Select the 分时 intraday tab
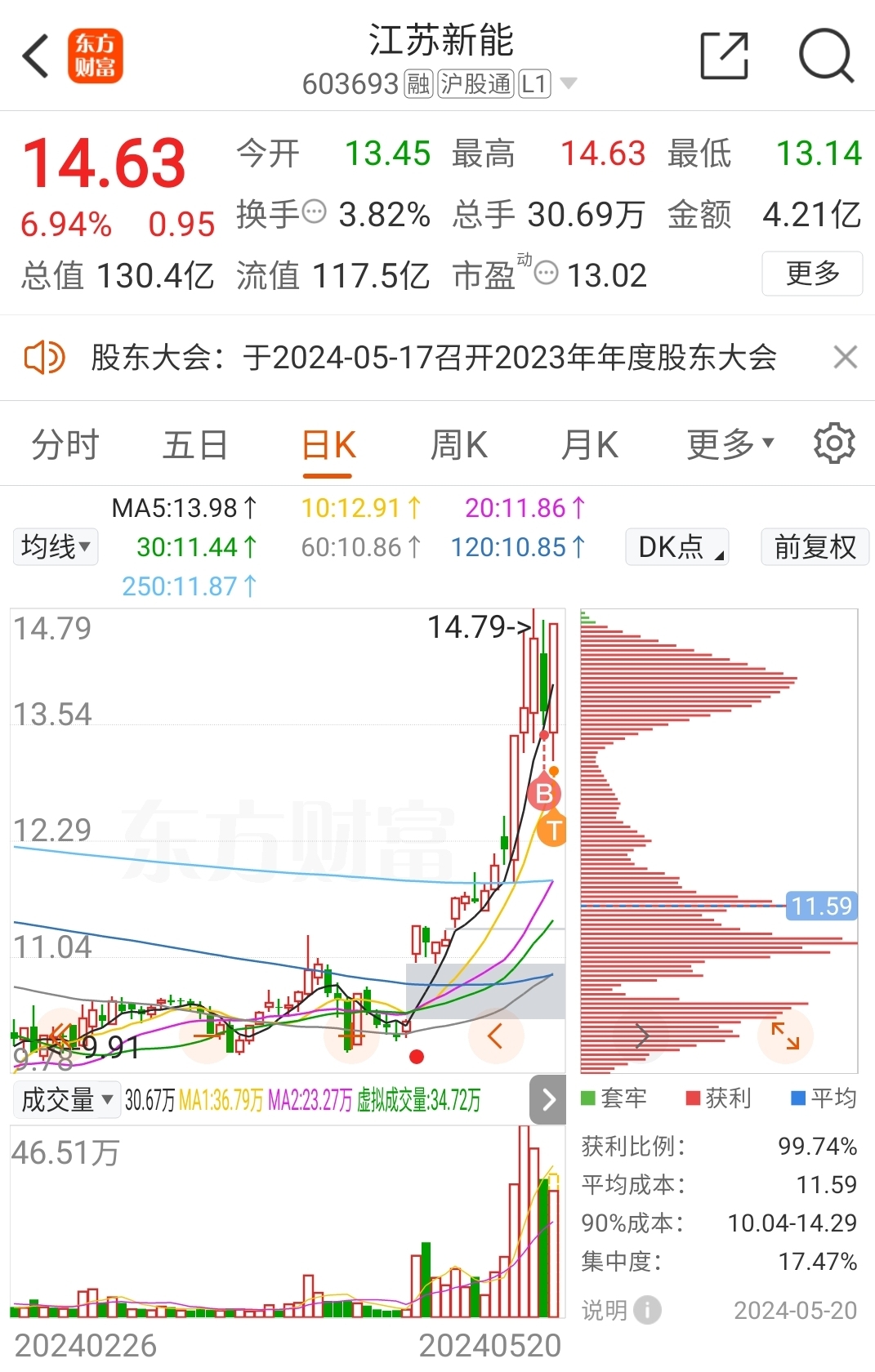Image resolution: width=875 pixels, height=1372 pixels. tap(63, 443)
